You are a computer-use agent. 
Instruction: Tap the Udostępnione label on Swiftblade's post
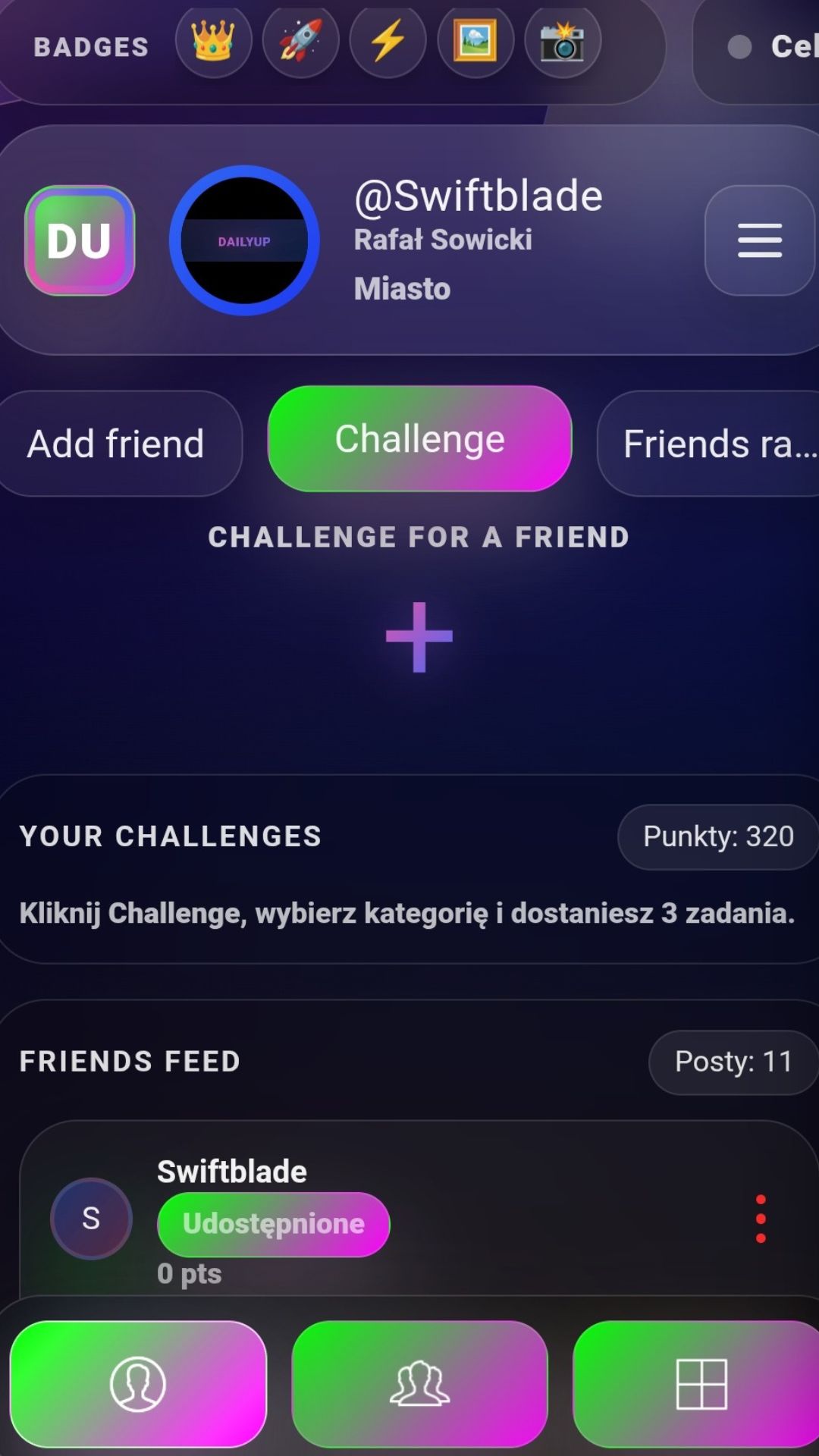click(x=273, y=1224)
